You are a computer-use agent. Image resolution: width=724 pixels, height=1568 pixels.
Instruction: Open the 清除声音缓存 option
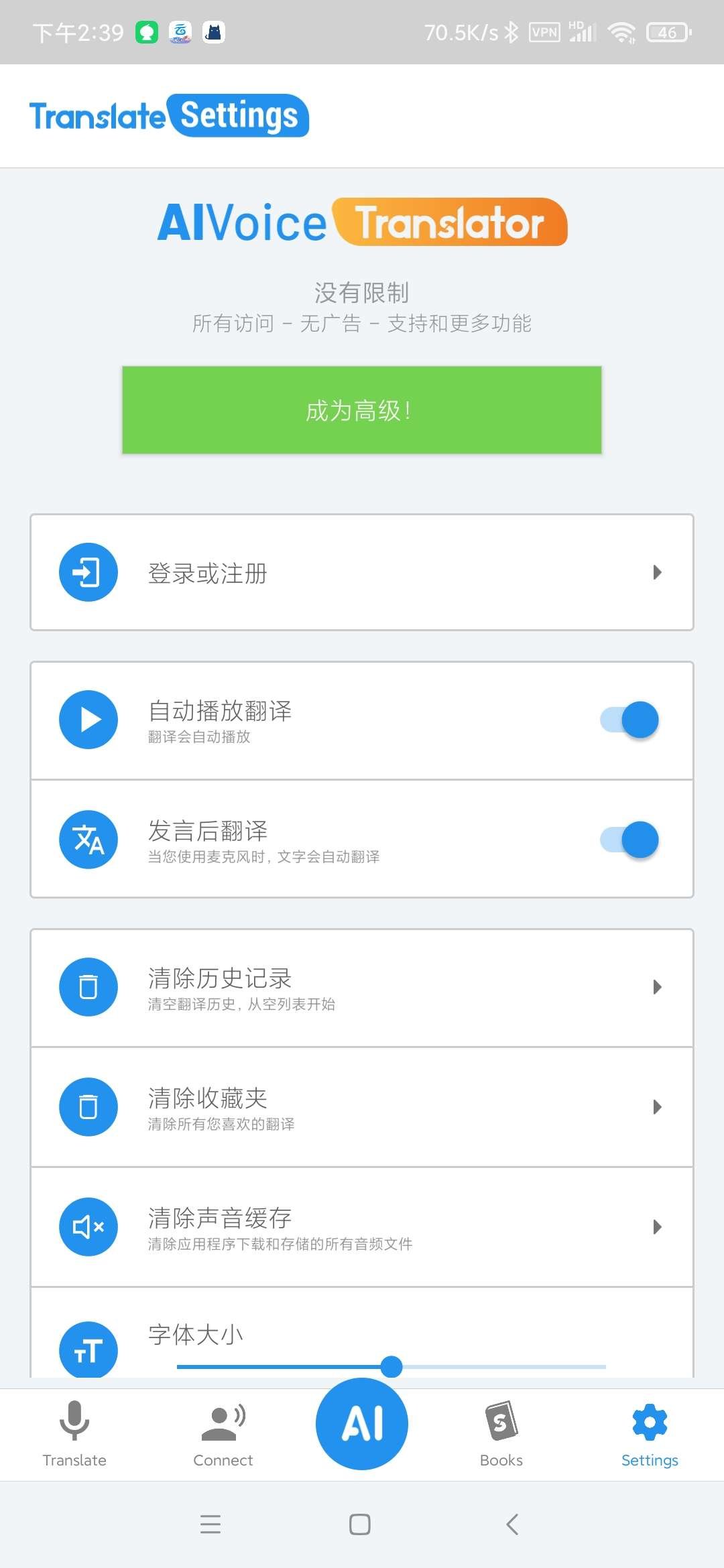click(361, 1227)
